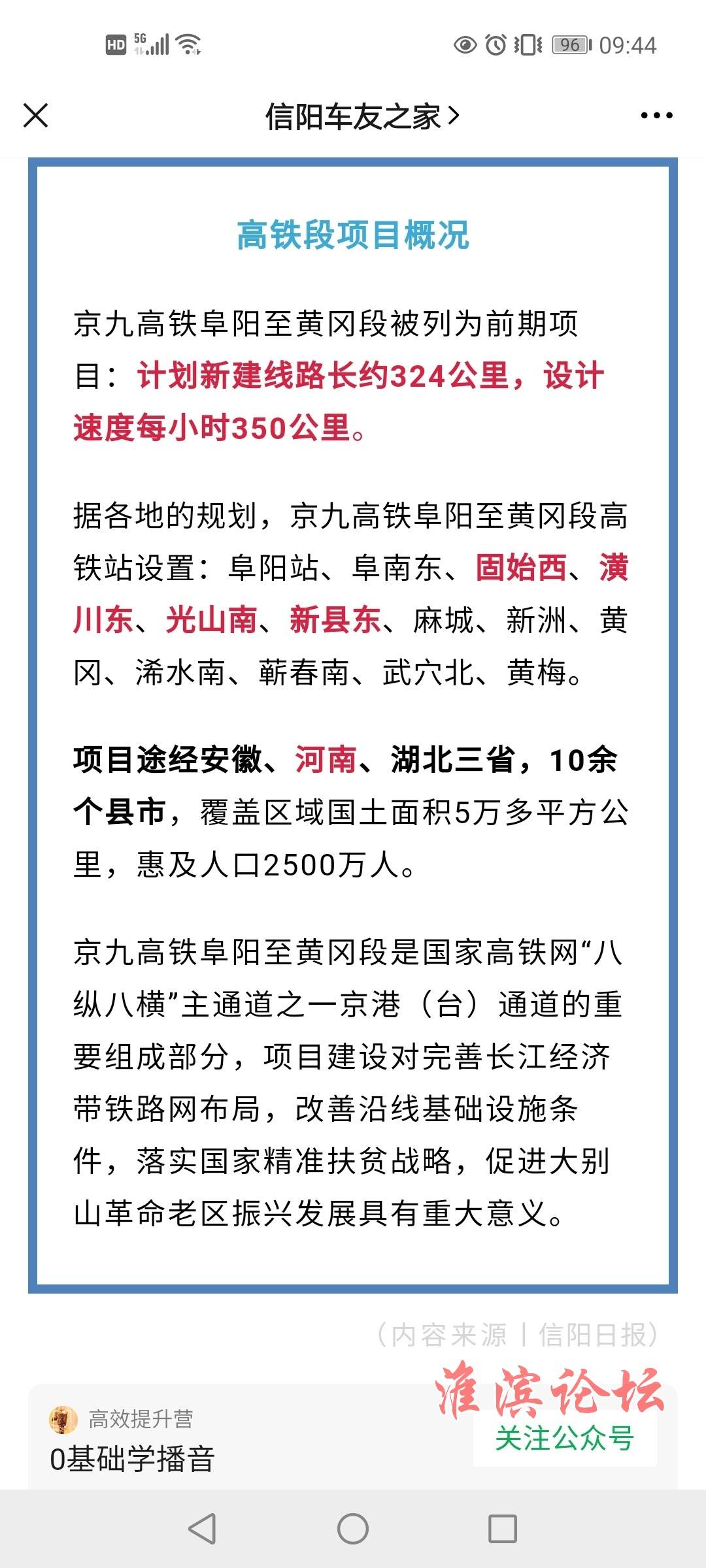Go back with the system back button
The height and width of the screenshot is (1568, 706).
click(202, 1529)
